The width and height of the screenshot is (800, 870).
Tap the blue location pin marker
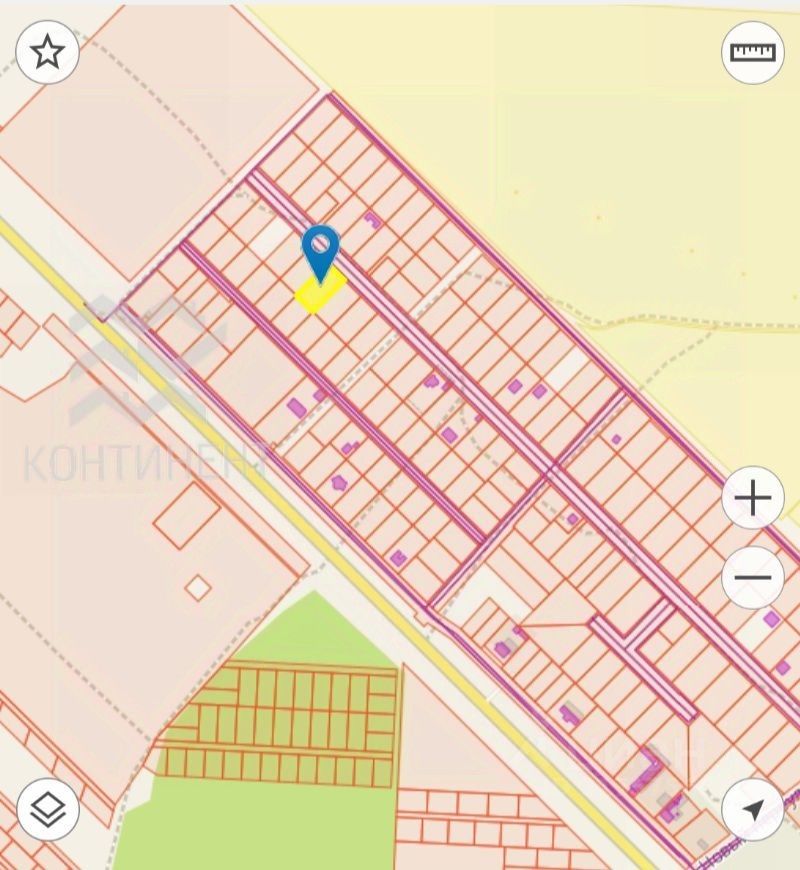click(x=321, y=250)
